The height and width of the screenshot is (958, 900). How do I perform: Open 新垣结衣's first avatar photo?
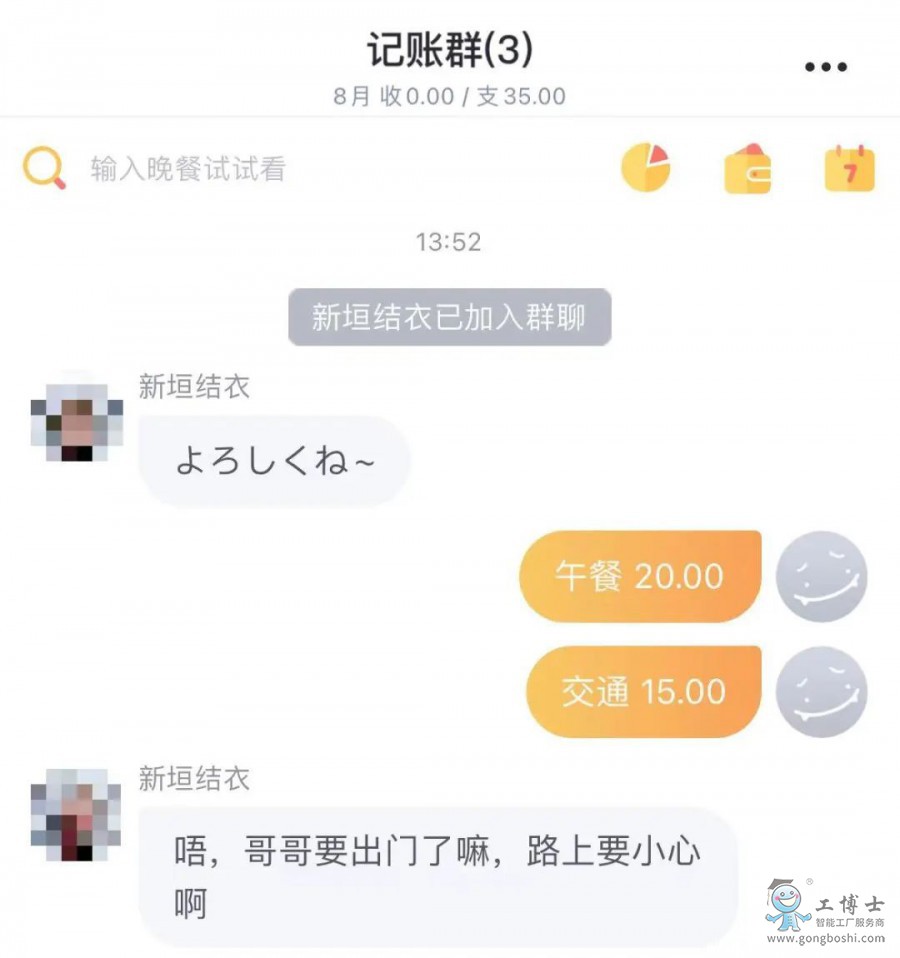[x=75, y=420]
